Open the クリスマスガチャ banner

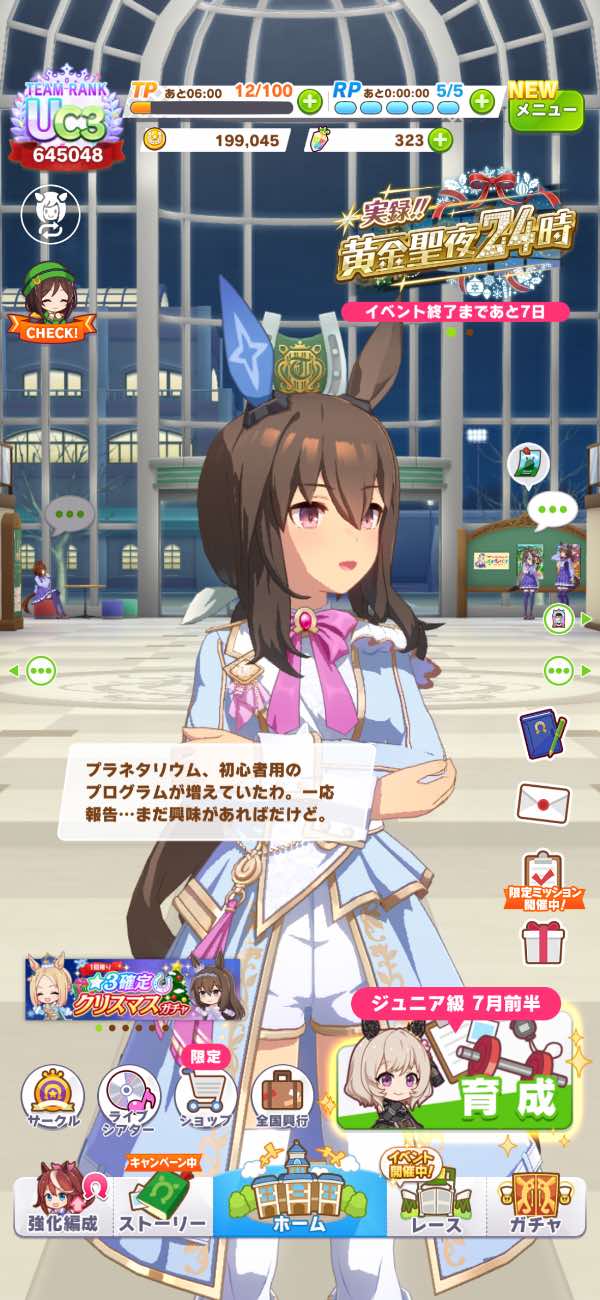(133, 988)
